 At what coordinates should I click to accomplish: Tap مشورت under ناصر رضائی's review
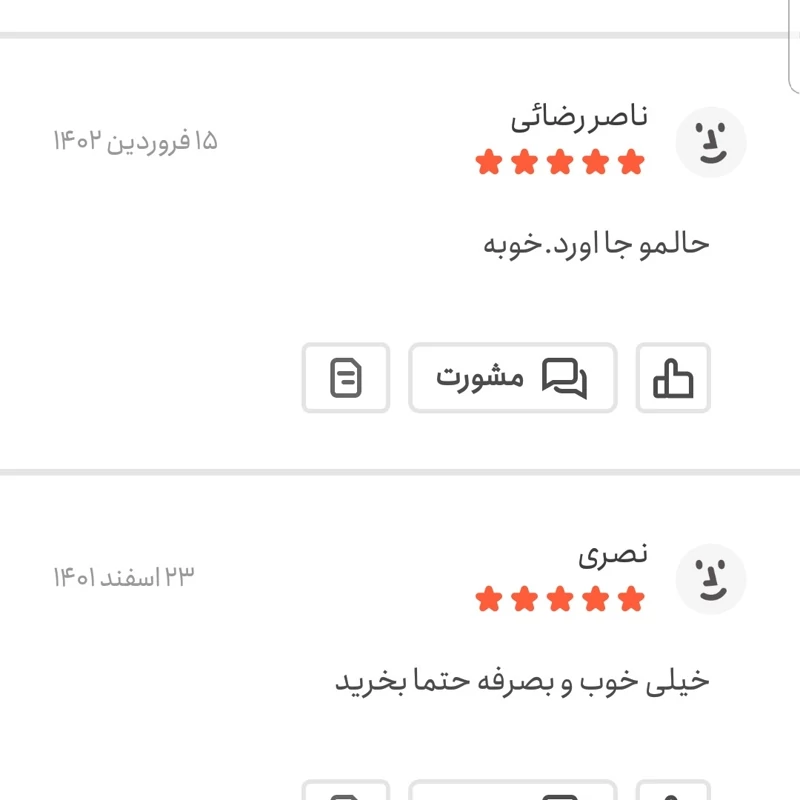(x=512, y=378)
